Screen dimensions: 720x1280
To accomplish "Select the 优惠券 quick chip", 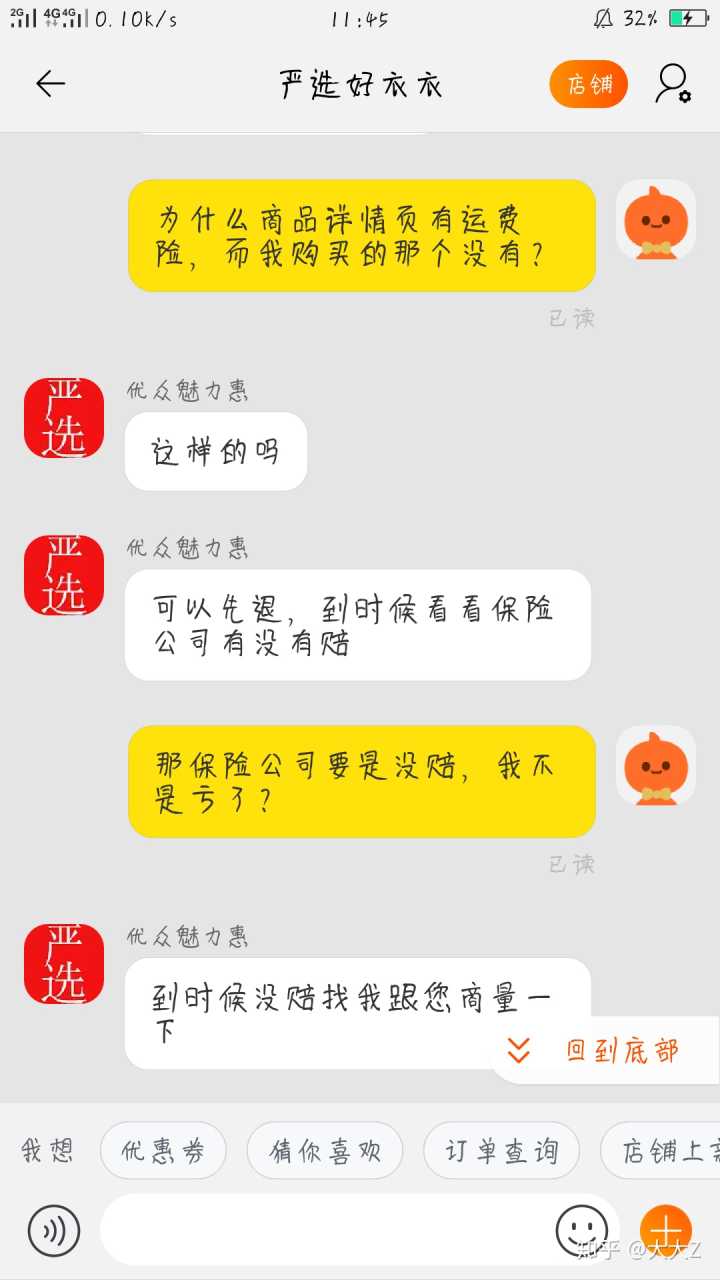I will tap(163, 1151).
